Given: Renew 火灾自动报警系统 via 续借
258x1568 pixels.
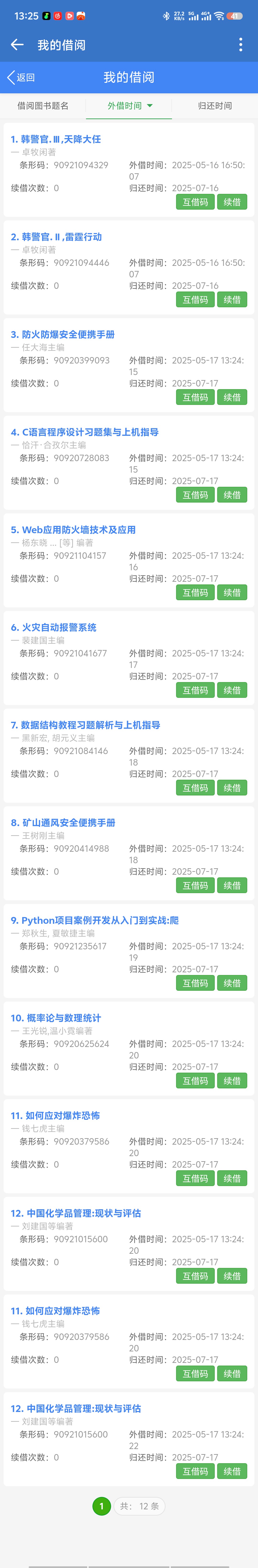Looking at the screenshot, I should click(x=232, y=690).
